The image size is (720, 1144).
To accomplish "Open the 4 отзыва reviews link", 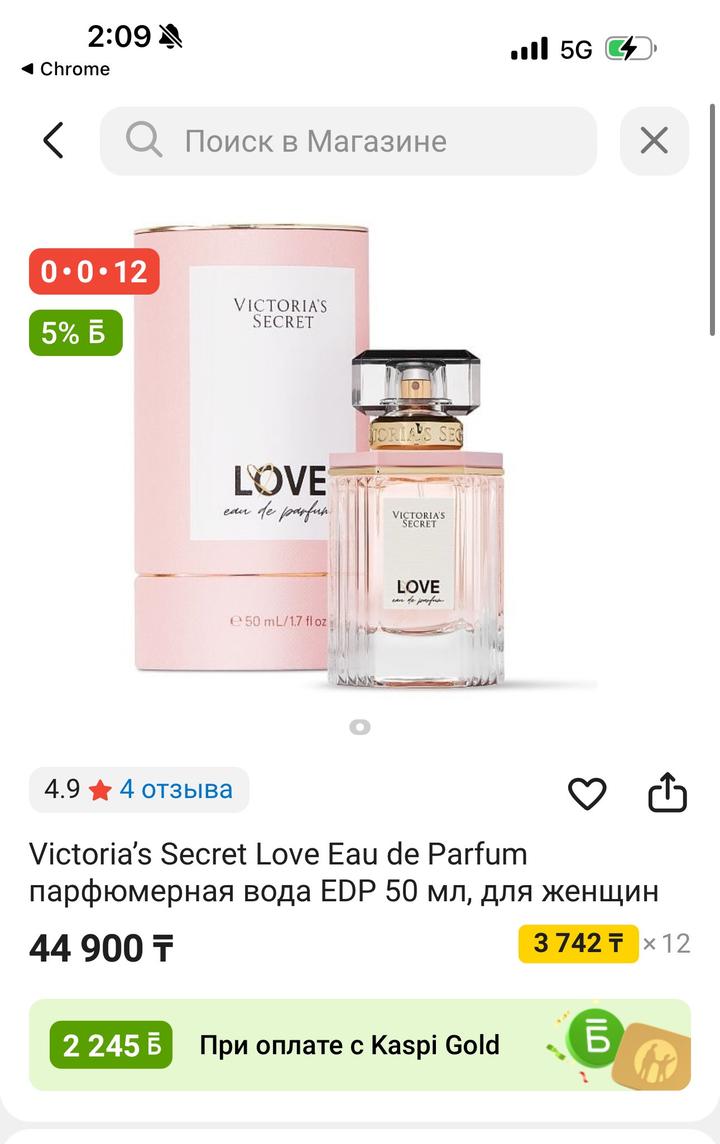I will click(176, 789).
